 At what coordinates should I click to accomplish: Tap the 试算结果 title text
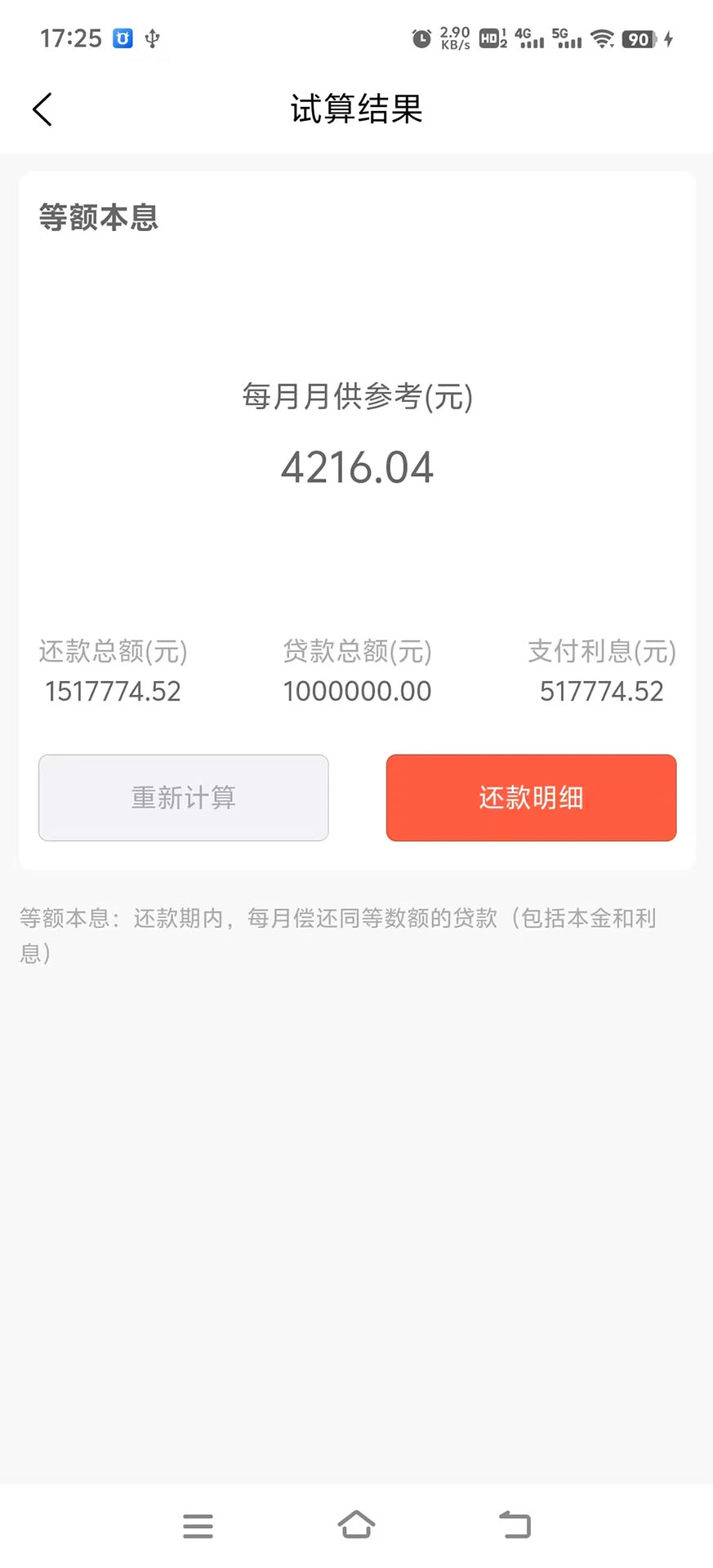356,109
